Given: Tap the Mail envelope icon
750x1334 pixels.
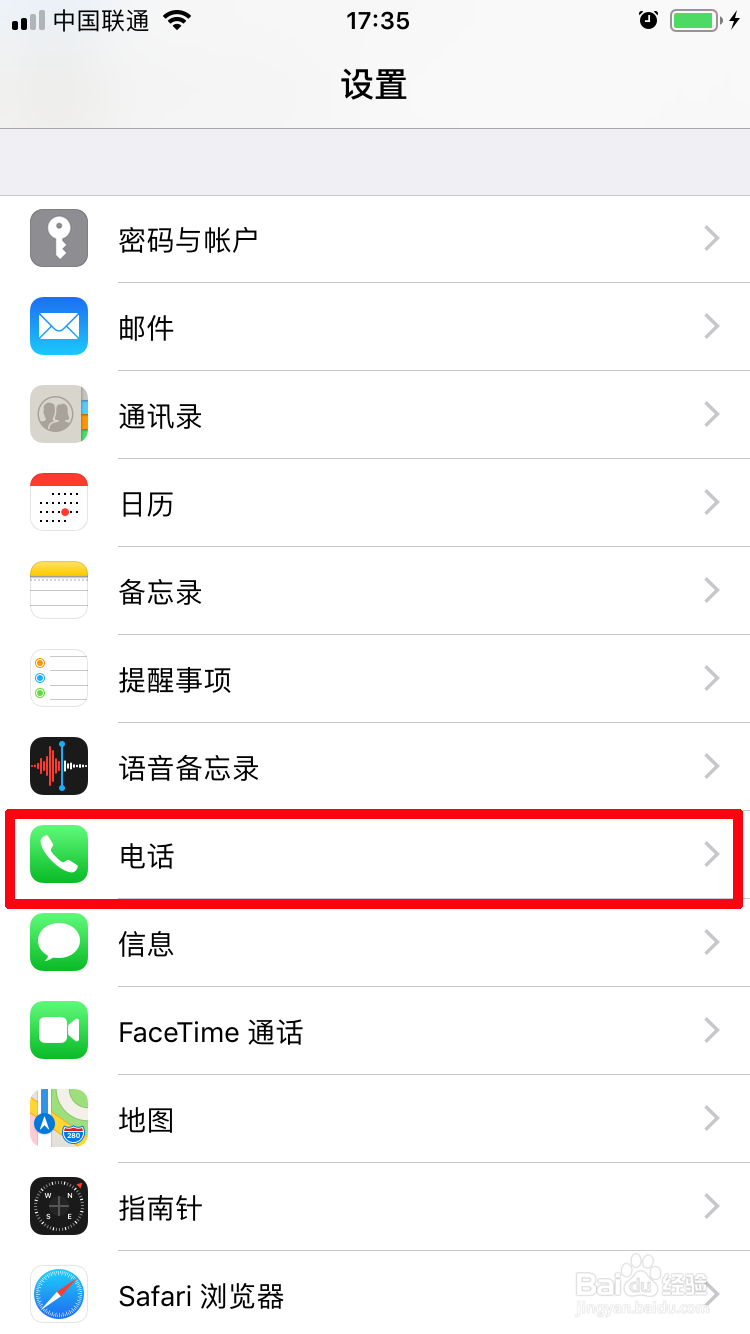Looking at the screenshot, I should point(58,326).
